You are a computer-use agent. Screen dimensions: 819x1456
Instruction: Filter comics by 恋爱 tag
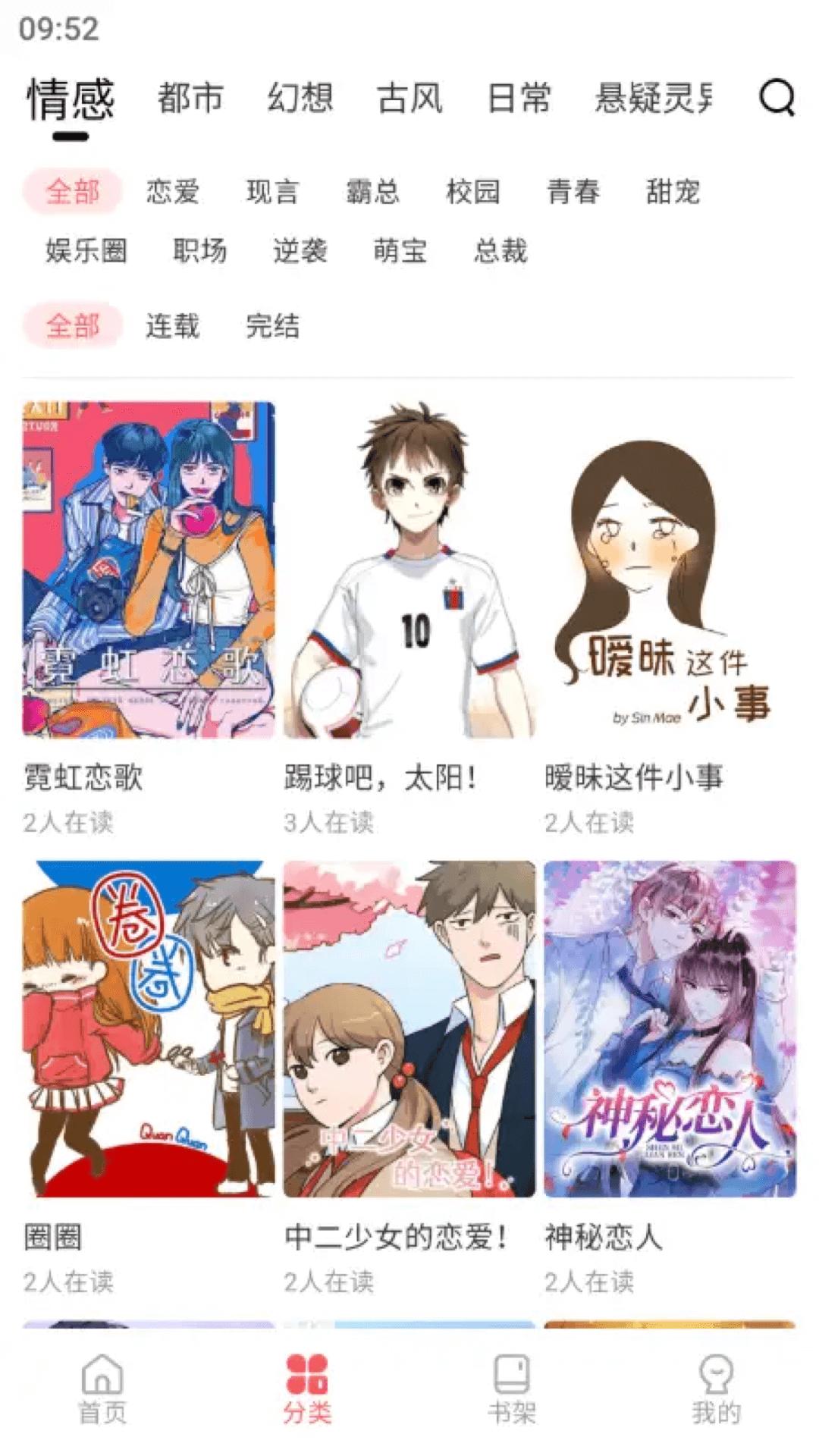(172, 192)
